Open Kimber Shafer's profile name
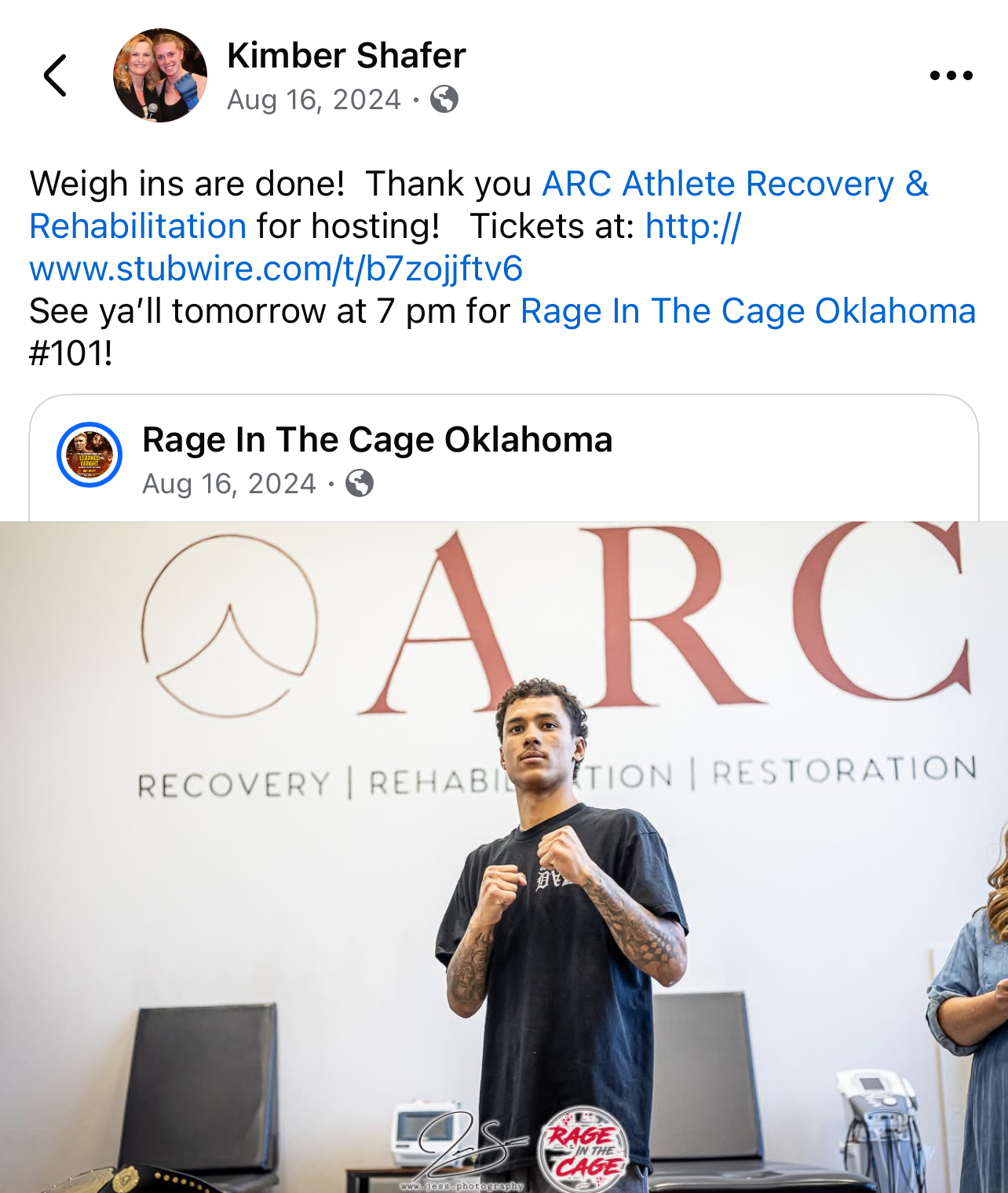The height and width of the screenshot is (1193, 1008). click(346, 56)
